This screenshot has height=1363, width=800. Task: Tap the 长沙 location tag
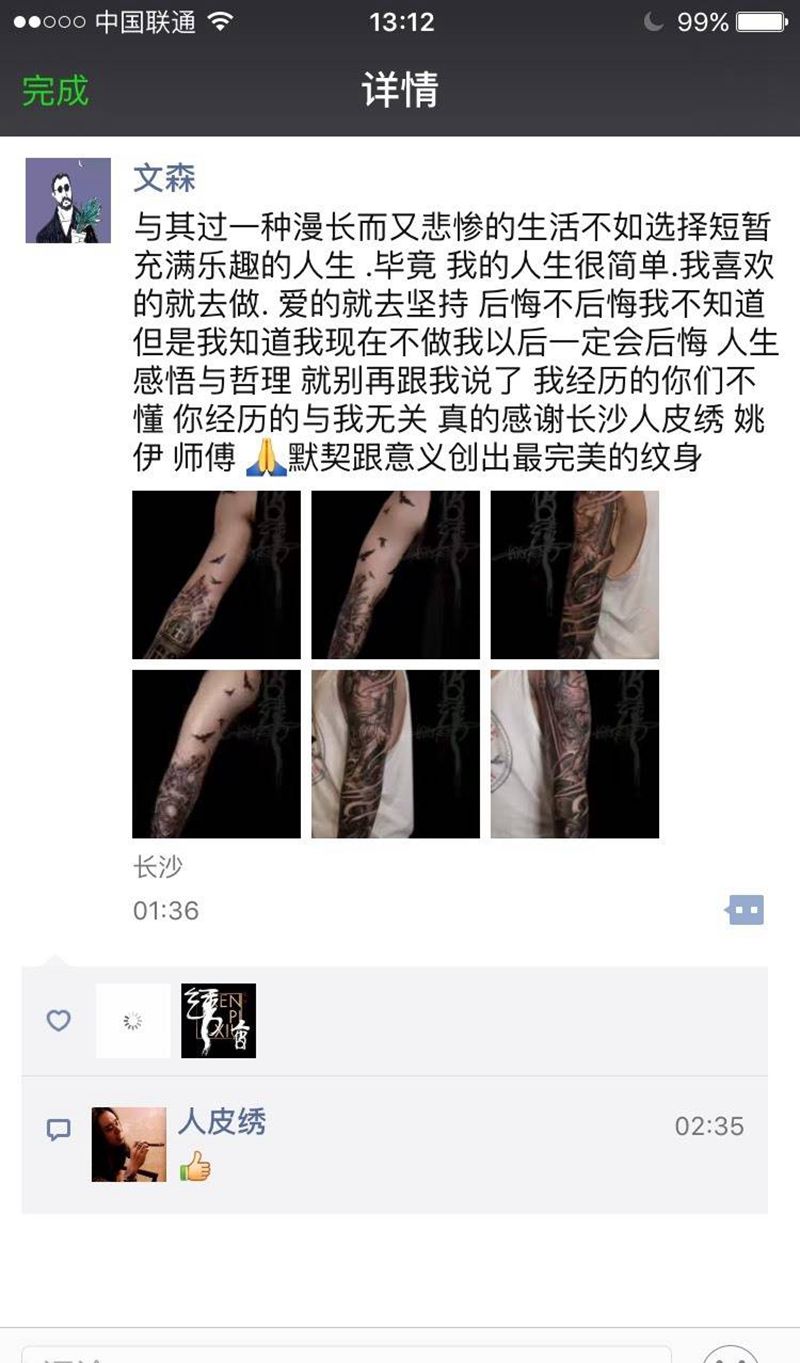tap(158, 866)
